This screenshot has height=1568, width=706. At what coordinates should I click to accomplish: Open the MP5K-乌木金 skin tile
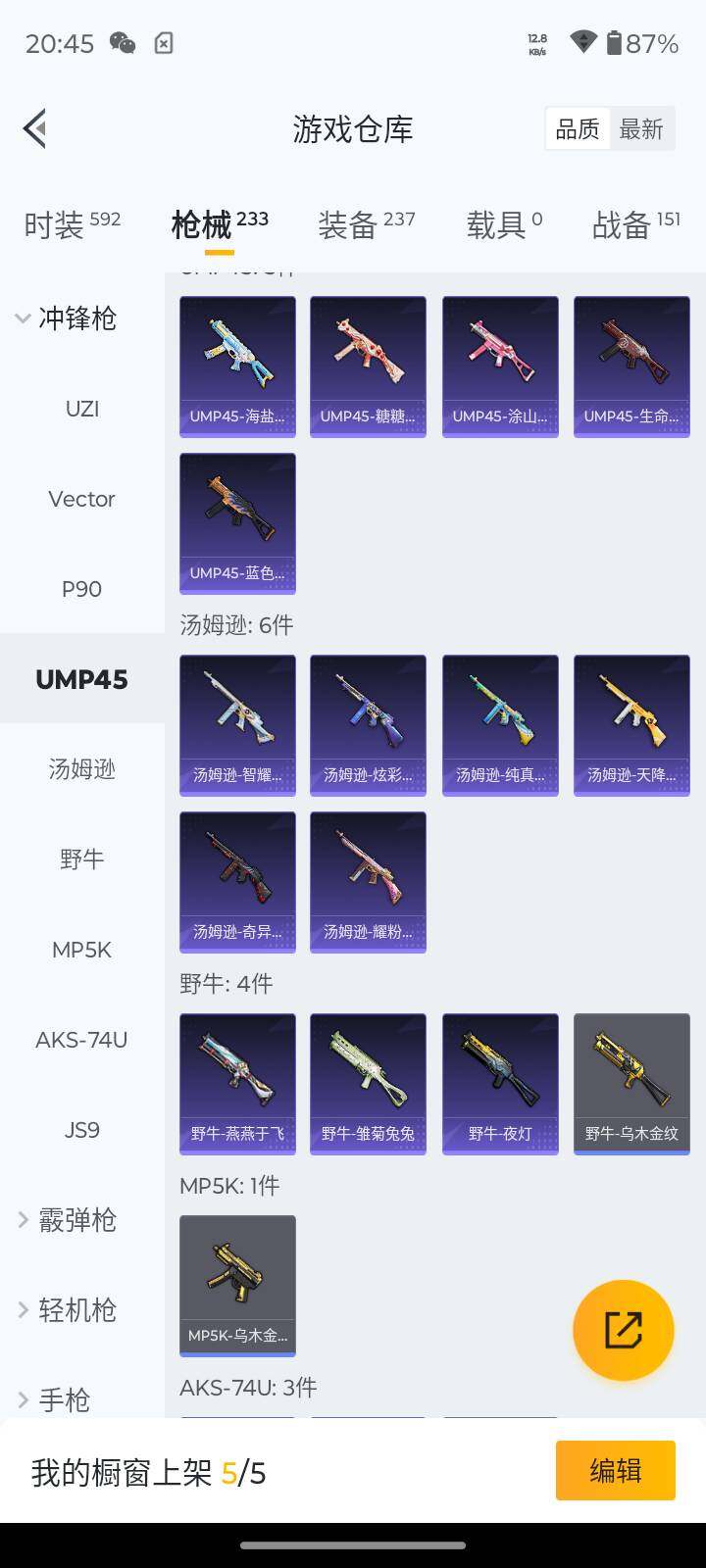coord(237,1286)
